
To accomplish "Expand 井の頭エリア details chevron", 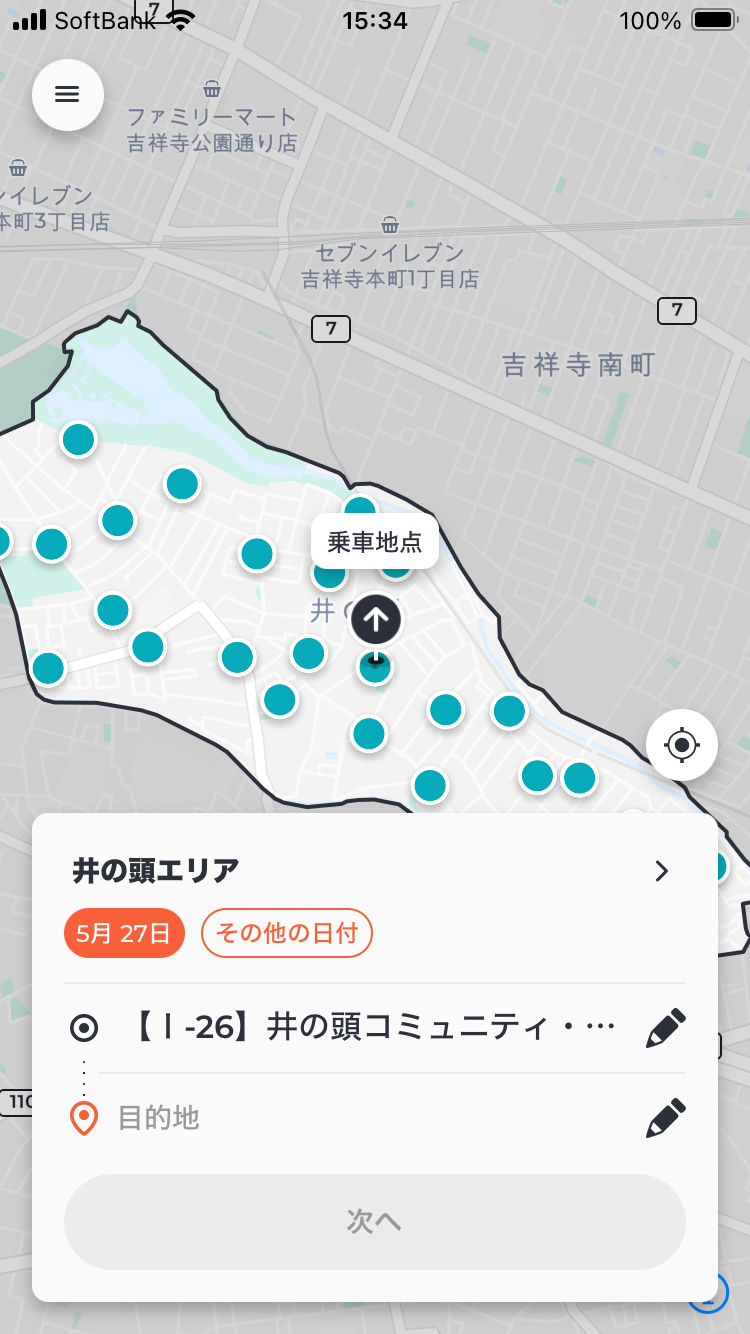I will tap(661, 871).
